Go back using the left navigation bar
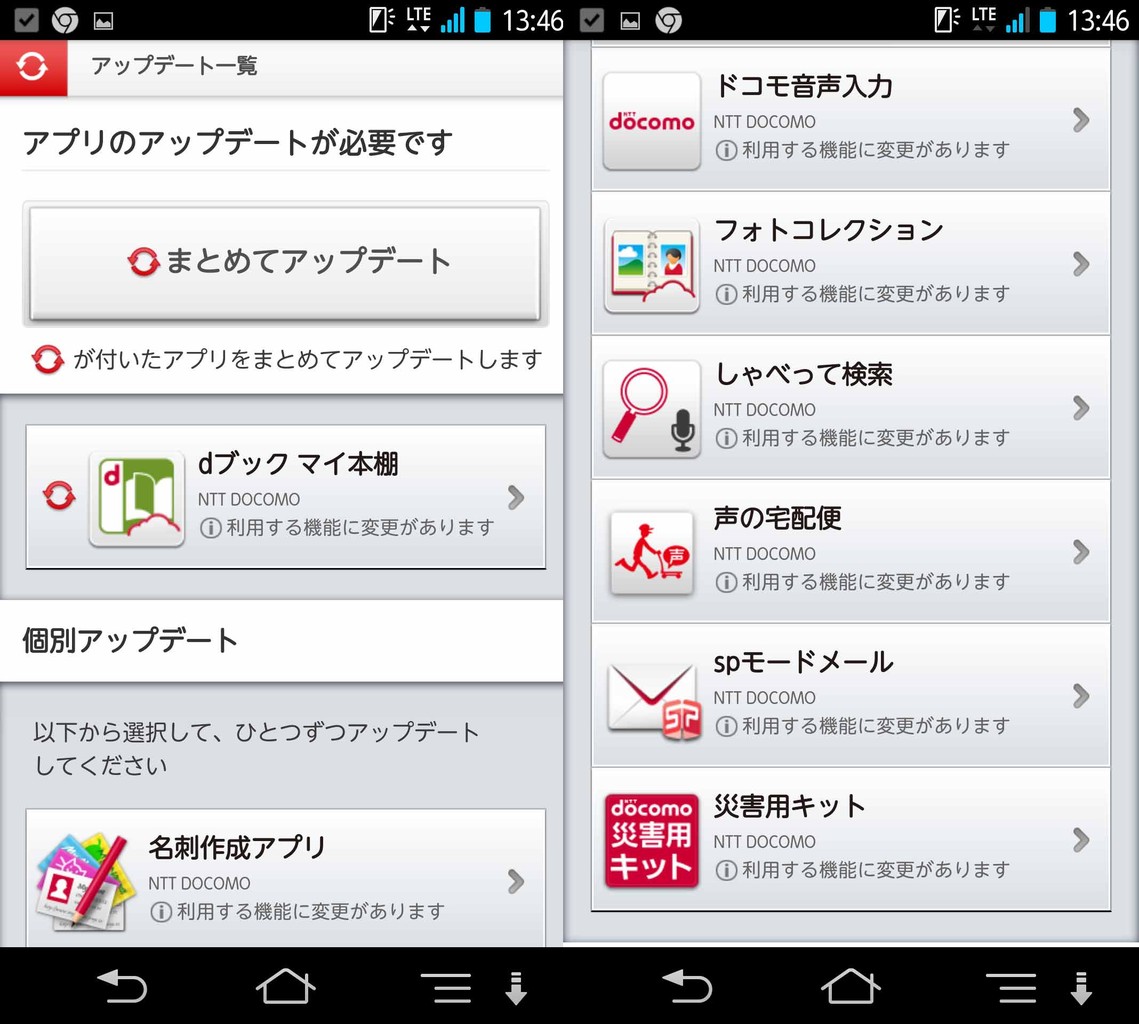Screen dimensions: 1139x1024 122,986
